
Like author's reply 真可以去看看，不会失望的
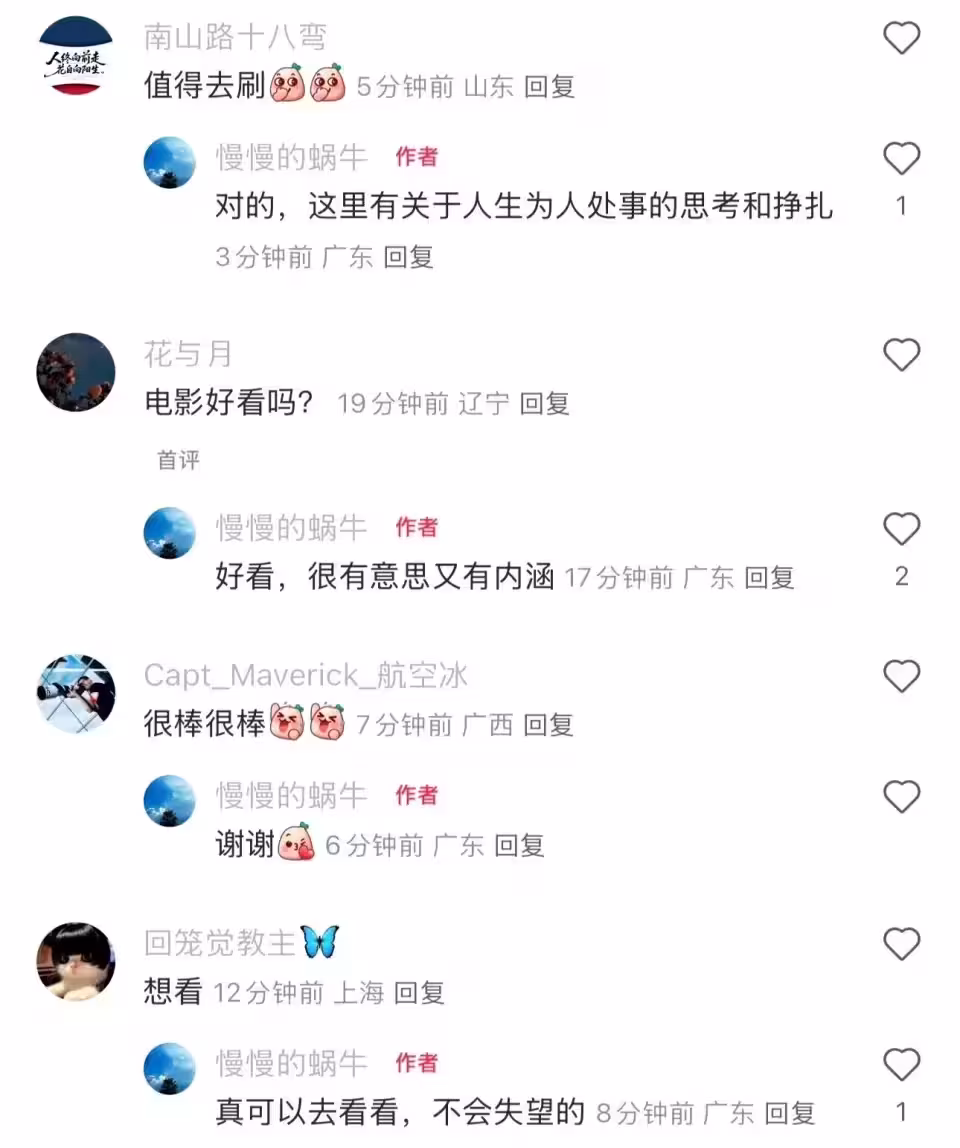coord(902,1065)
